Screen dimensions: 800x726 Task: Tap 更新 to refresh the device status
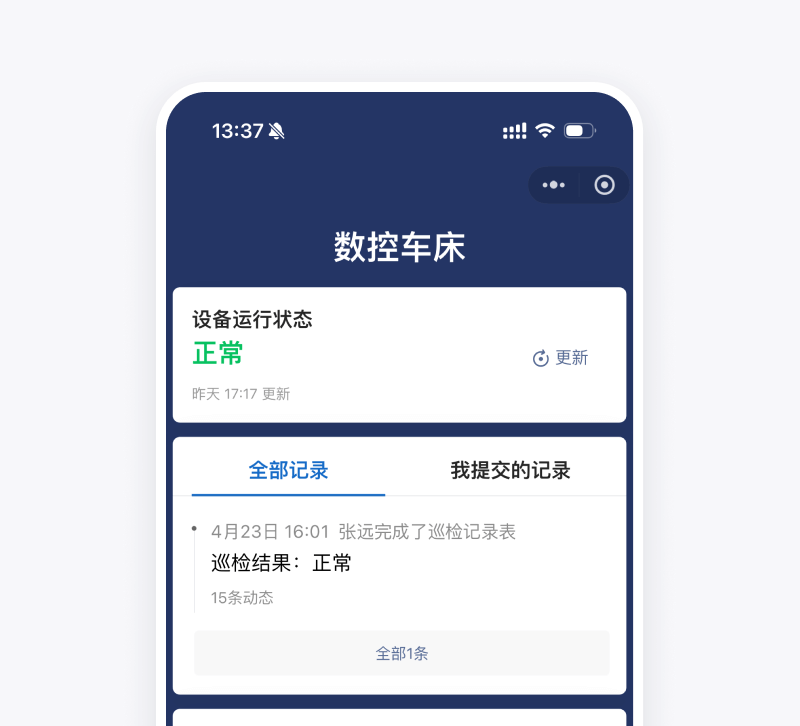pos(561,358)
